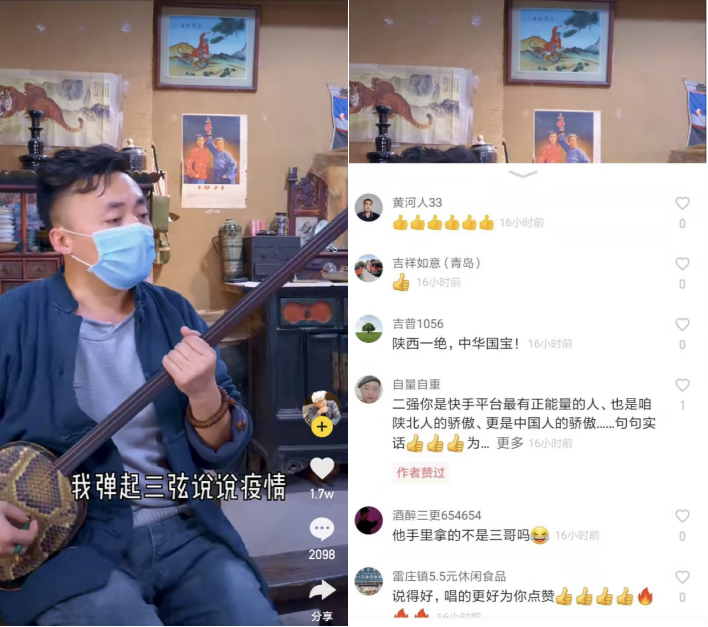Open the avatar of 酒醉三更654654
708x627 pixels.
369,520
